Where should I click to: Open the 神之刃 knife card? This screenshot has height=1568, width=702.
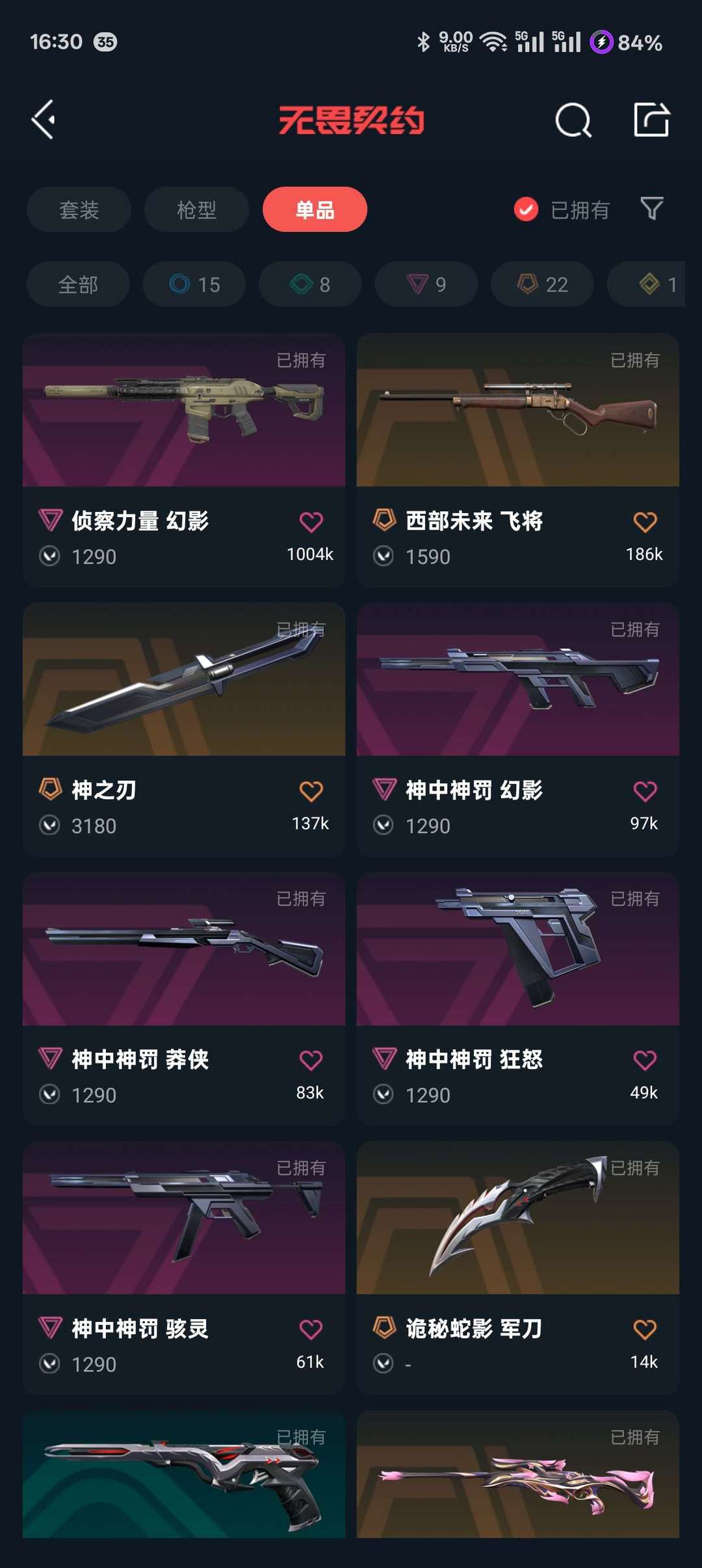click(x=184, y=729)
